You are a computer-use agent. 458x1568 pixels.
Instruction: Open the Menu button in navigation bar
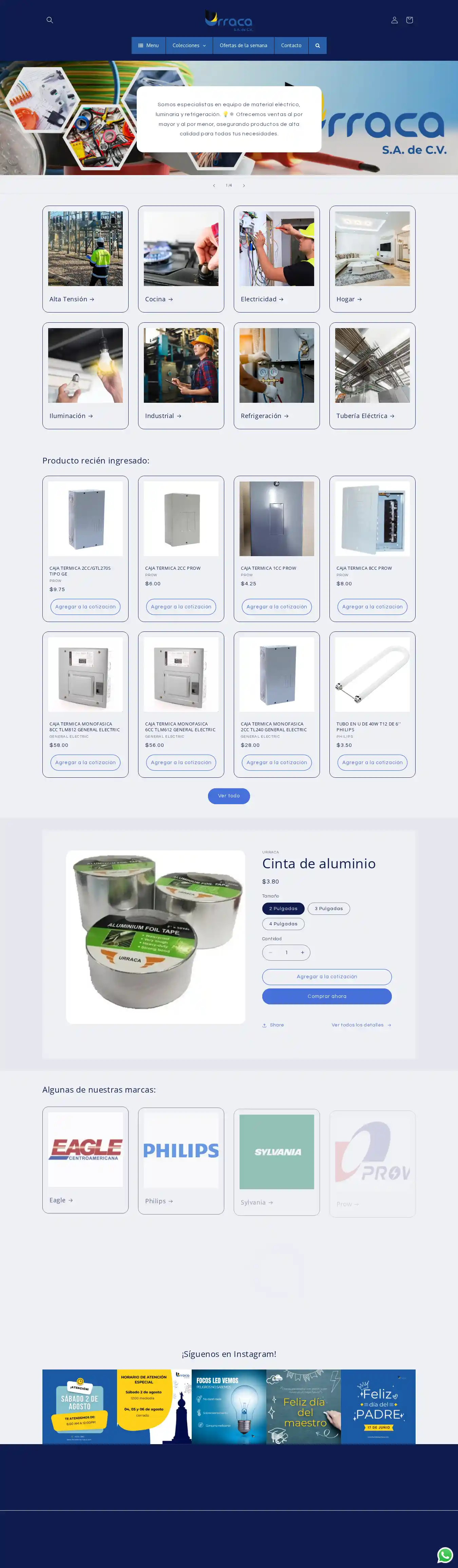[x=148, y=46]
